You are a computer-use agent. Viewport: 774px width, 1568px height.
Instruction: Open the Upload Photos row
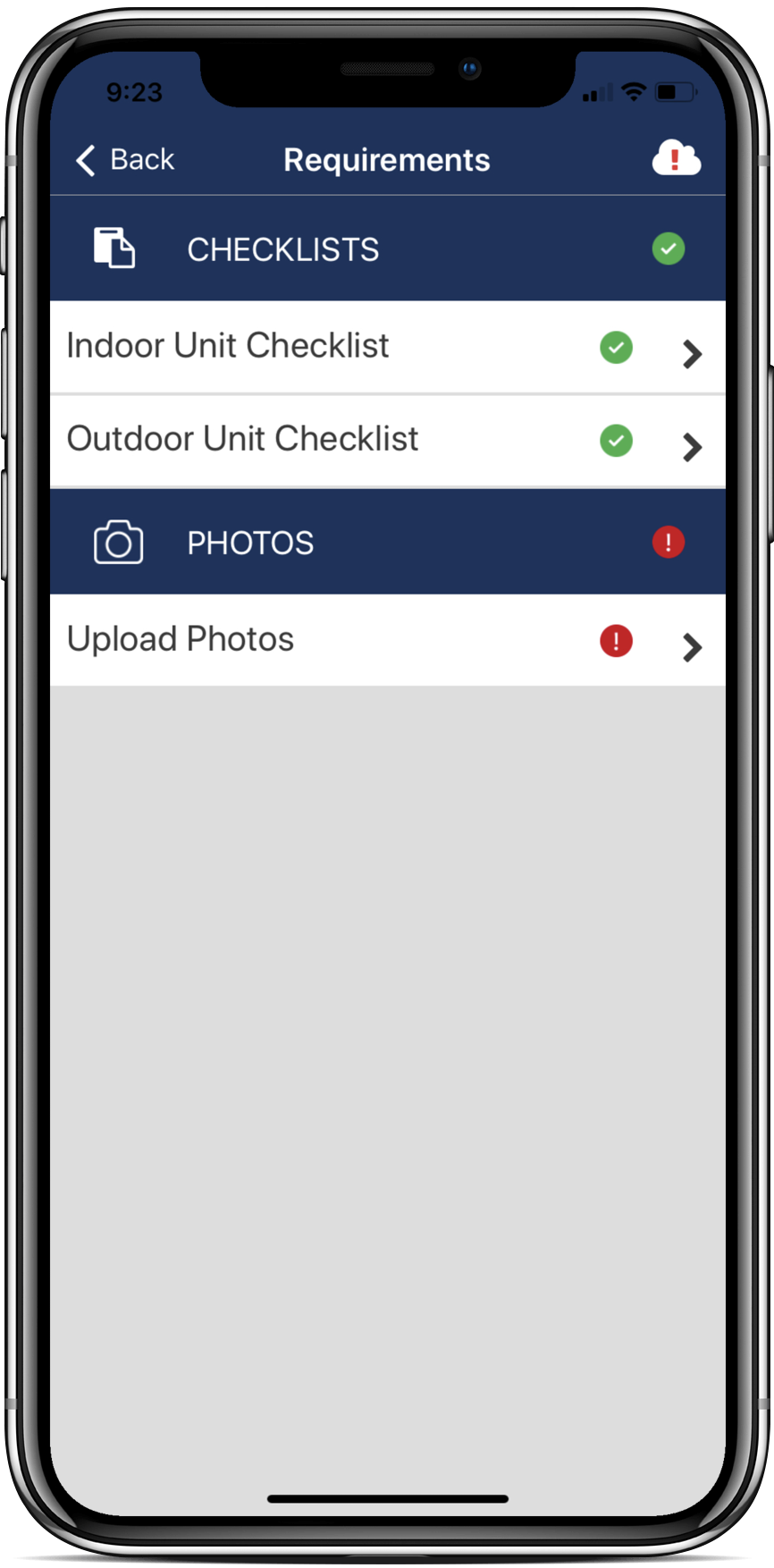(x=387, y=640)
